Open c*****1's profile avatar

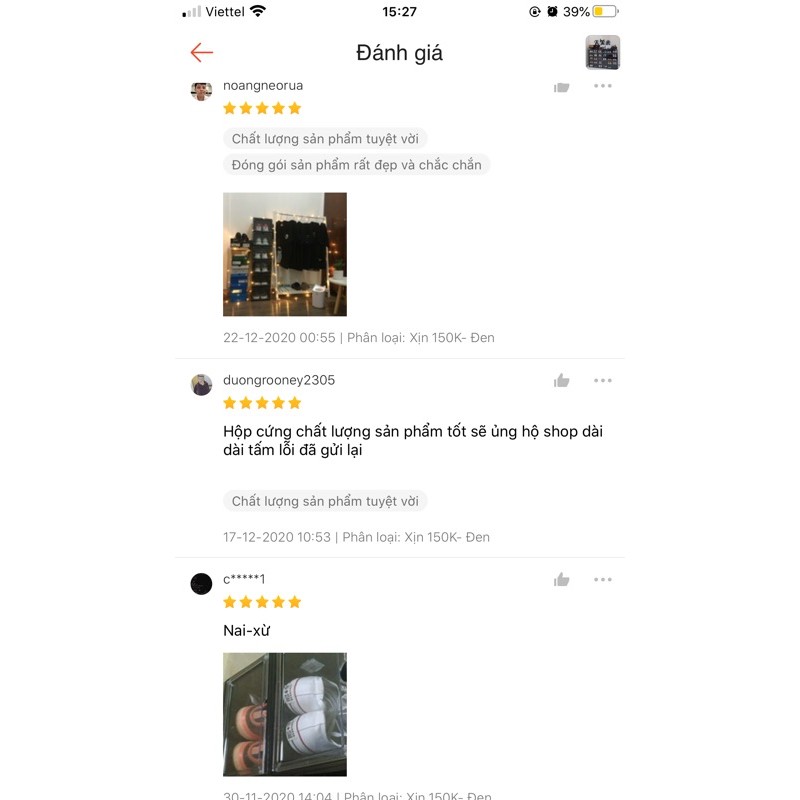202,584
